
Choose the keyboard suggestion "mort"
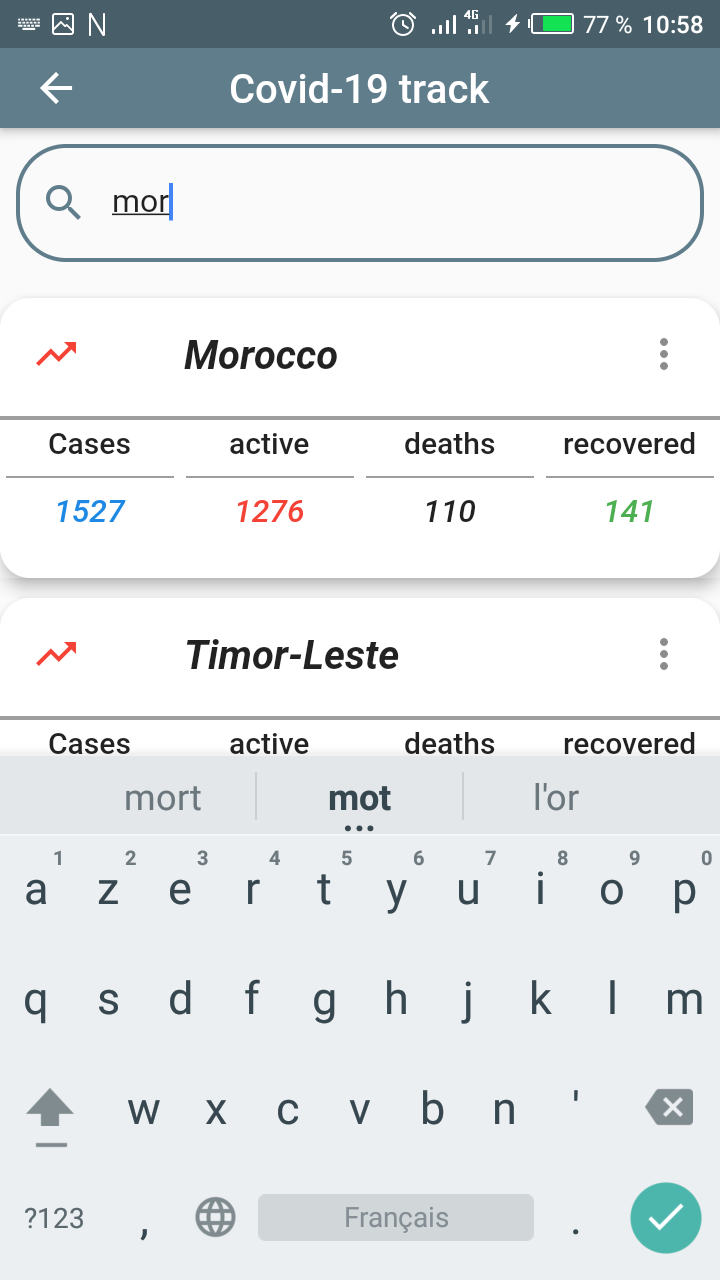(x=163, y=798)
